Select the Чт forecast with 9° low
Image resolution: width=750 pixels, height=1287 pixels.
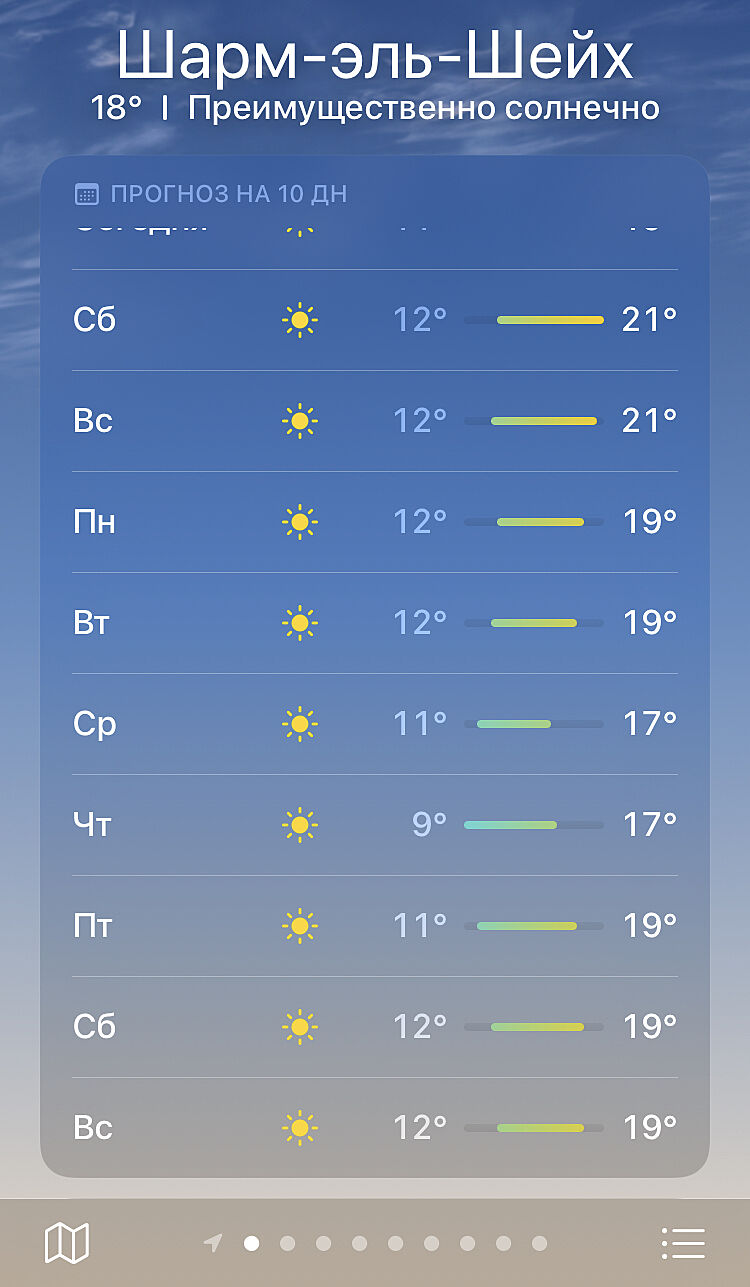tap(375, 825)
